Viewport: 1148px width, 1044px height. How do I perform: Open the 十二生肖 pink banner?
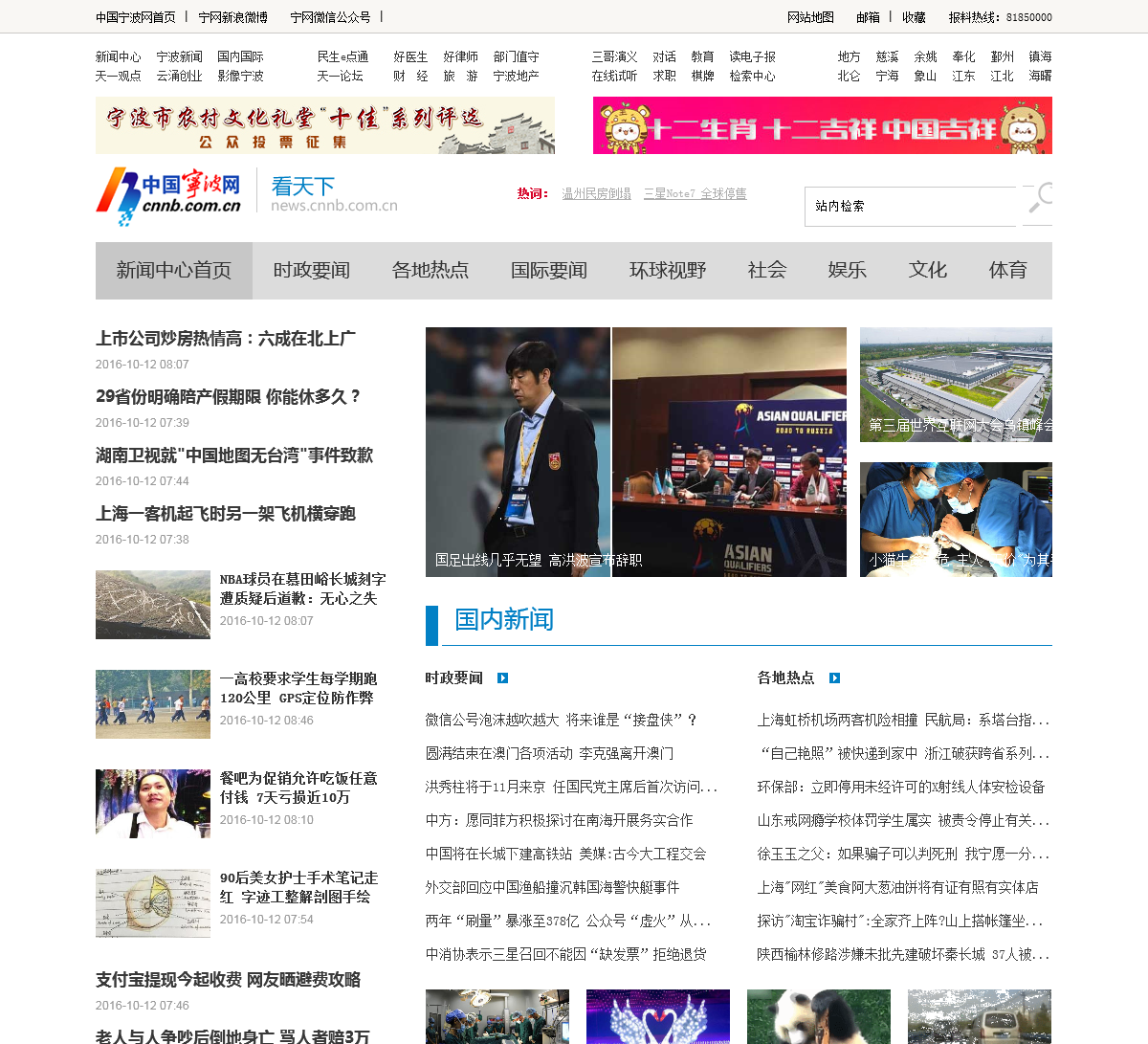822,125
